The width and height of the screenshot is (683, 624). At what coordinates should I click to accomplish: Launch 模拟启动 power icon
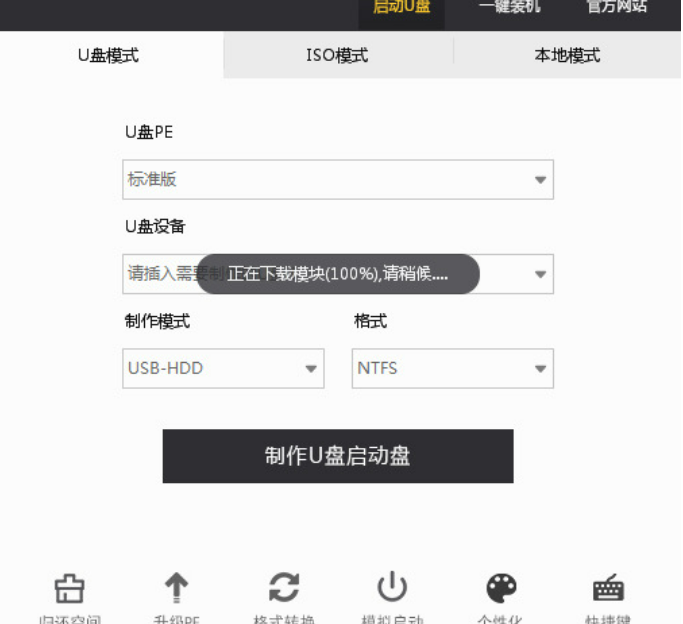391,588
